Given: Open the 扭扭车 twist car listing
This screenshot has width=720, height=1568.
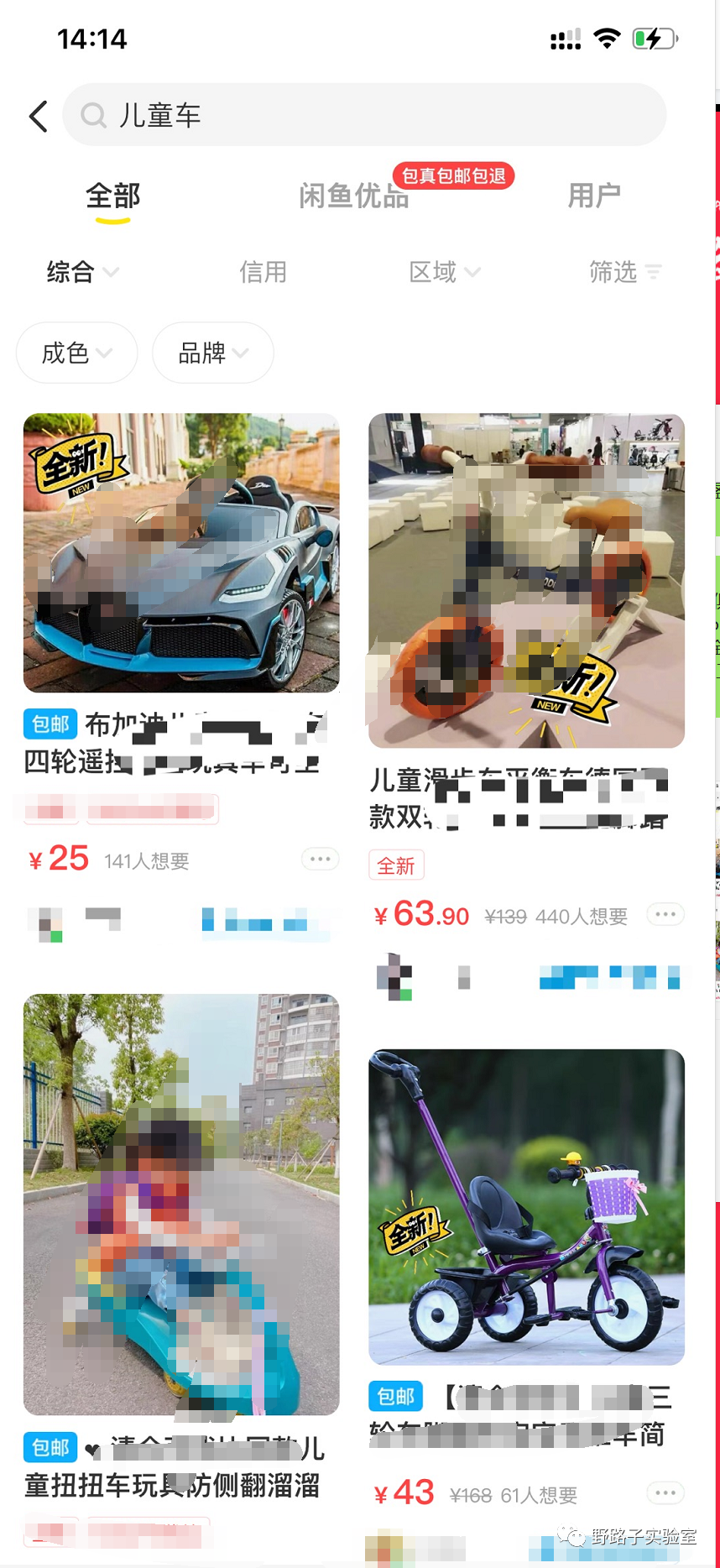Looking at the screenshot, I should point(181,1204).
